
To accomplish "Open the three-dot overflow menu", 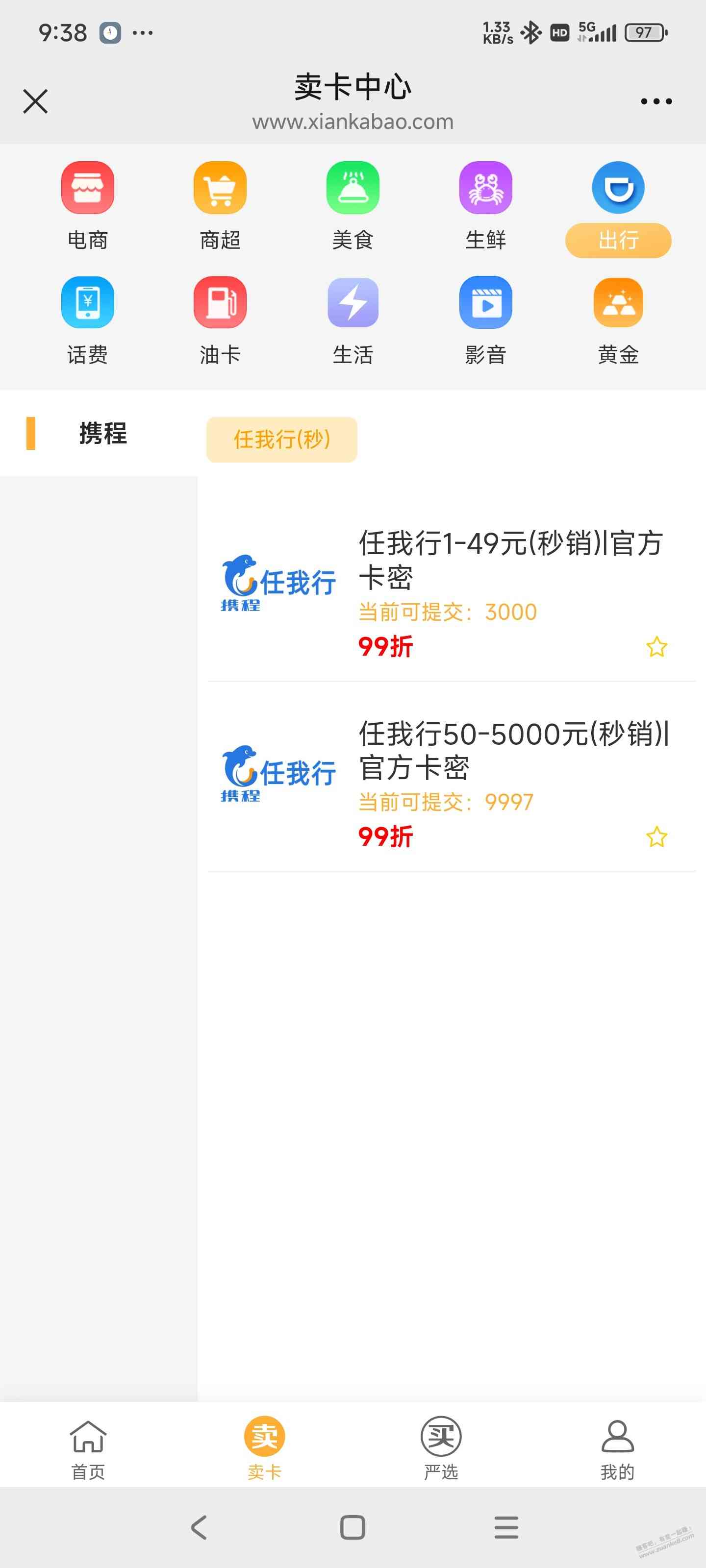I will tap(656, 101).
